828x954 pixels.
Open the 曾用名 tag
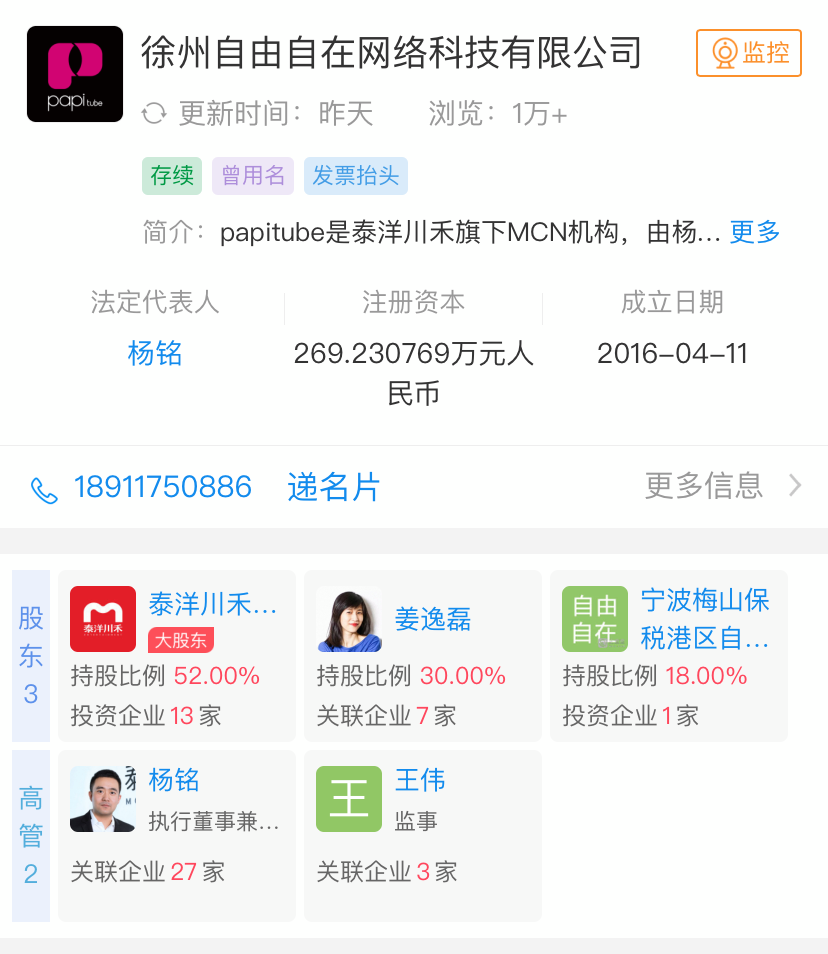click(253, 176)
